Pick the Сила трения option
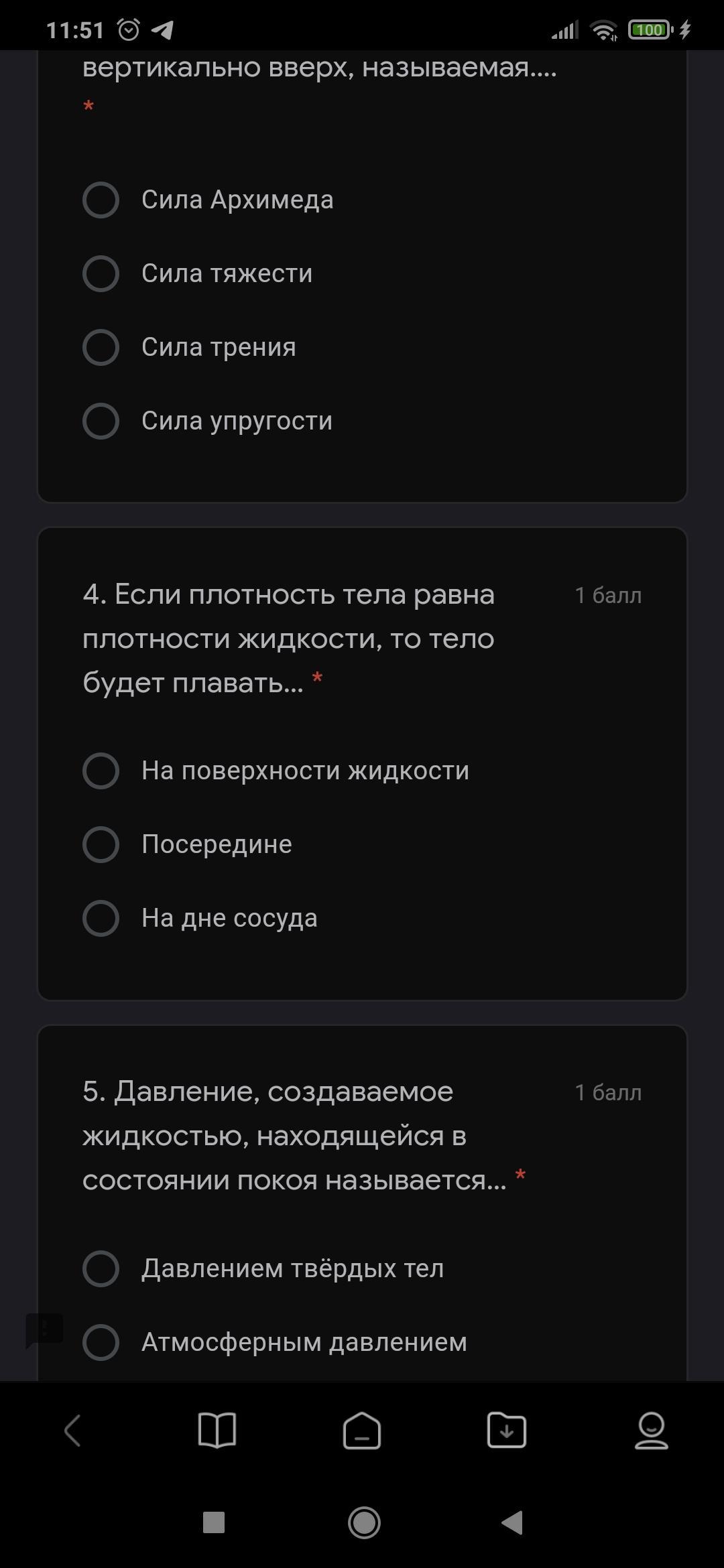The width and height of the screenshot is (724, 1568). [x=101, y=347]
